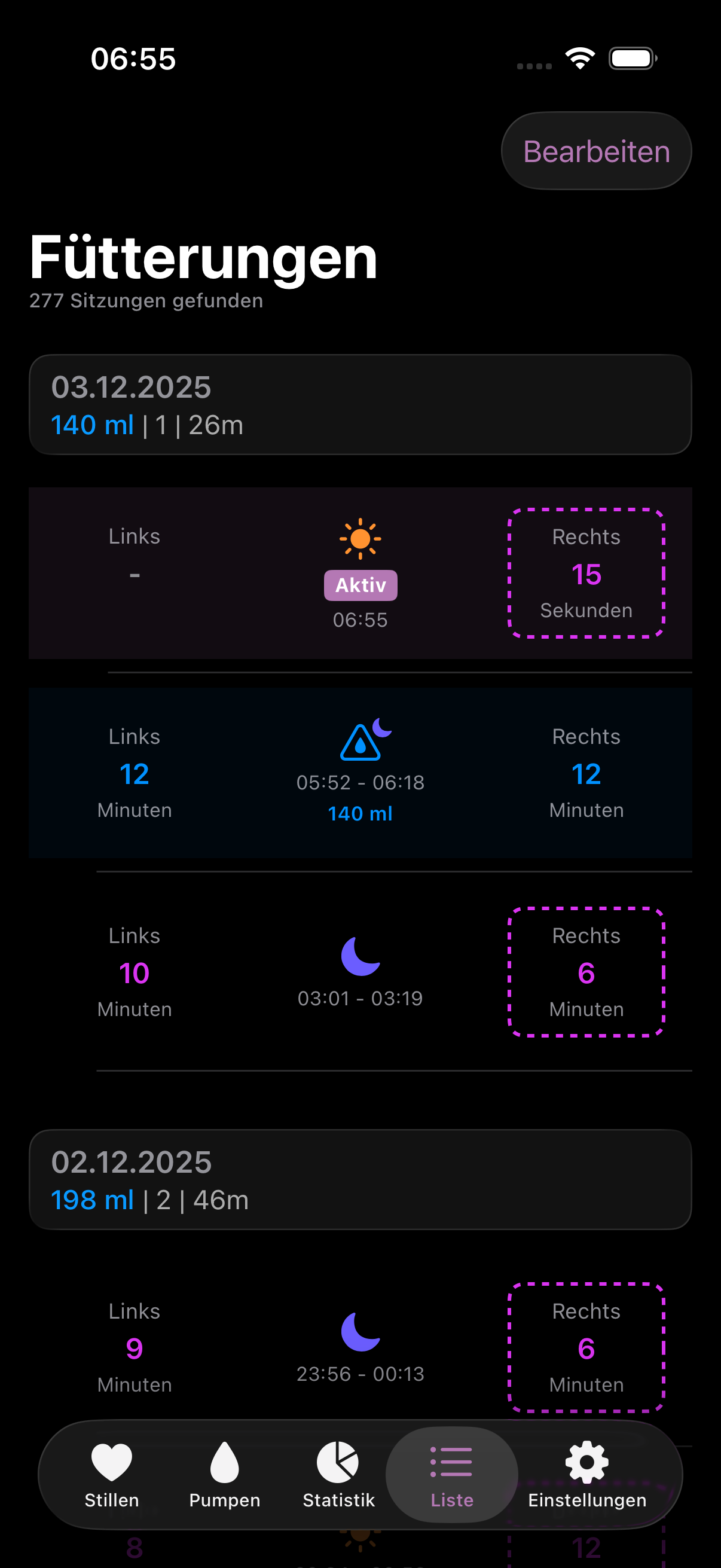Activate Rechts on the 23:56 session

(x=585, y=1348)
